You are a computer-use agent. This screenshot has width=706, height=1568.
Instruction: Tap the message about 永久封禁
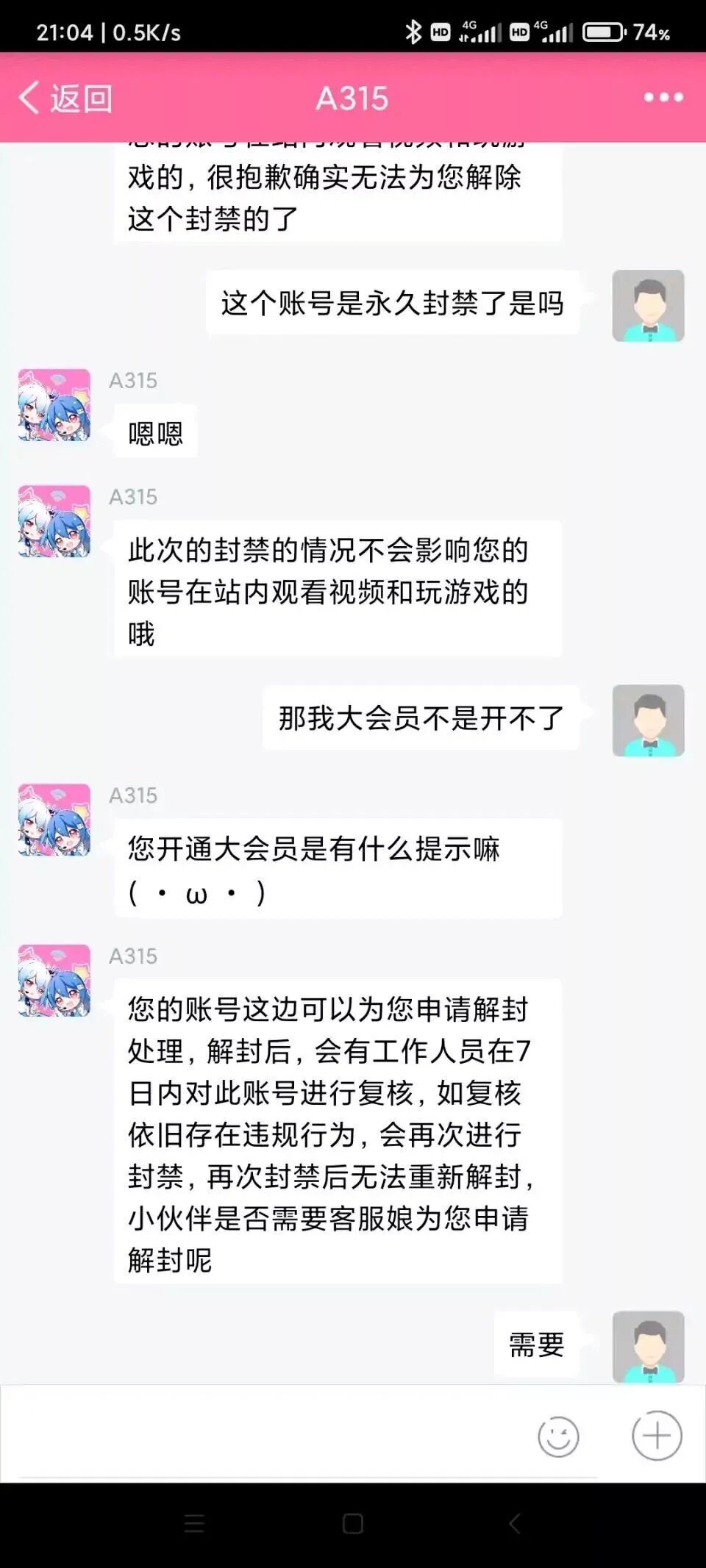392,304
